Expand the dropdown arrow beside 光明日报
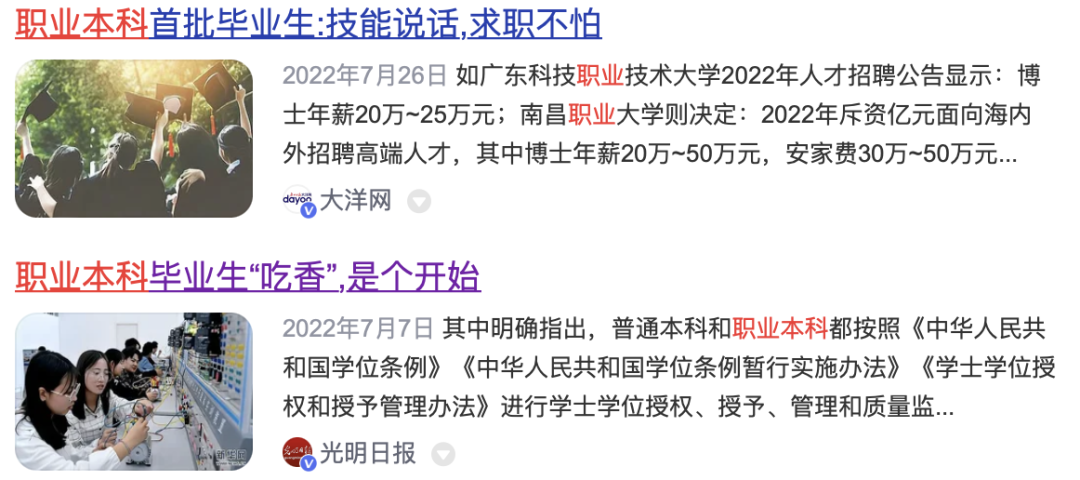The image size is (1080, 480). coord(443,454)
